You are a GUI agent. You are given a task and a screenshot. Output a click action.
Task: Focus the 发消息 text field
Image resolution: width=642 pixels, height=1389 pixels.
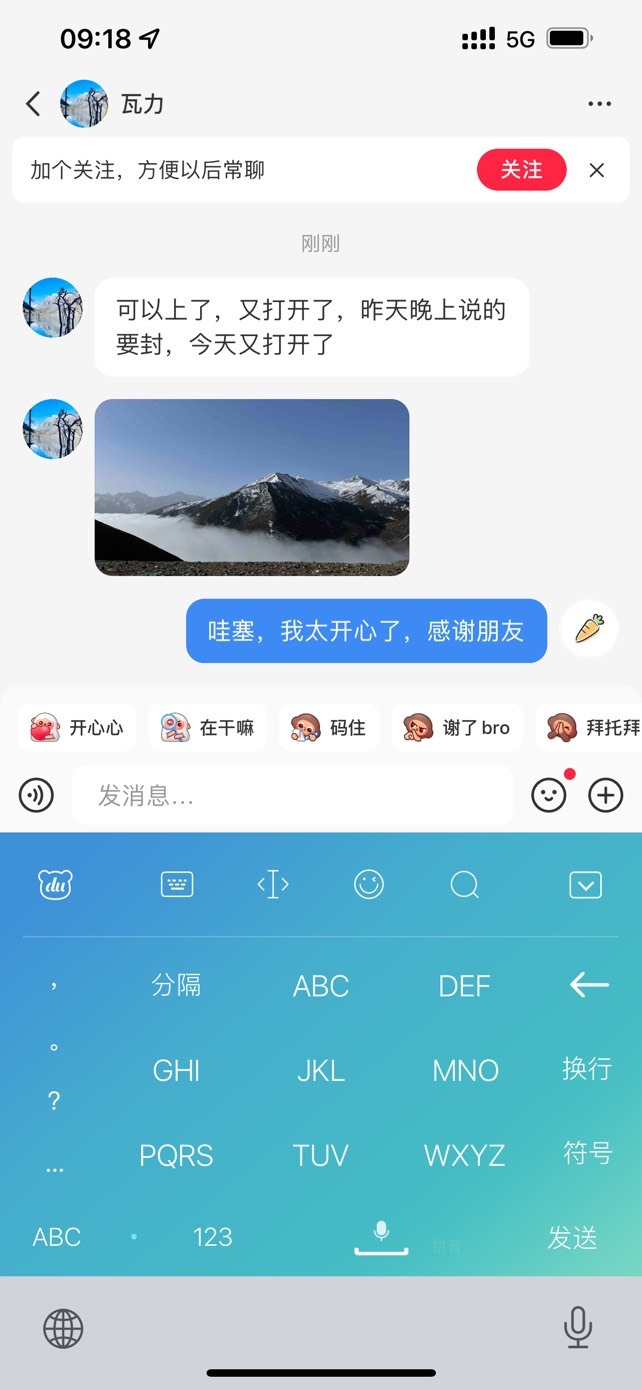pos(292,796)
